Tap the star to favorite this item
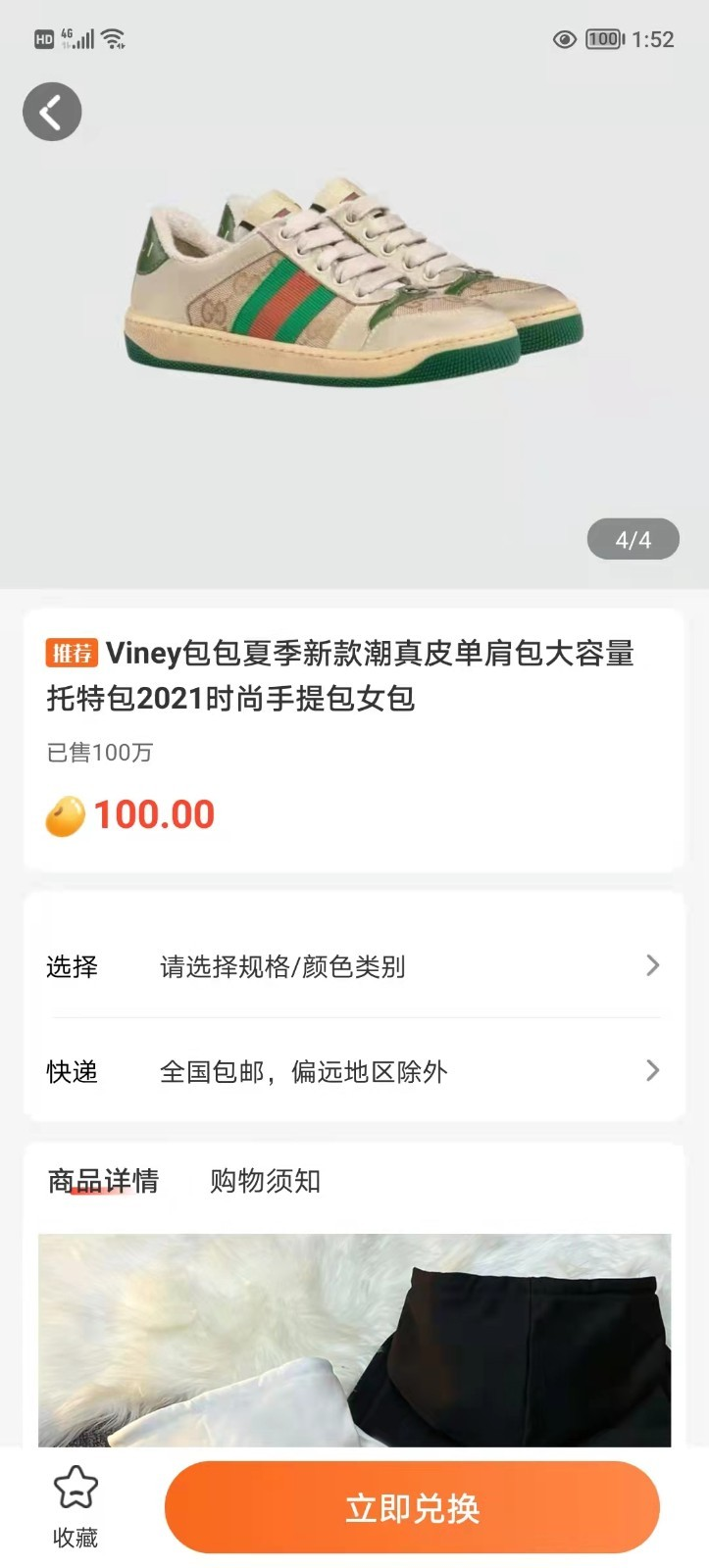 (74, 1492)
